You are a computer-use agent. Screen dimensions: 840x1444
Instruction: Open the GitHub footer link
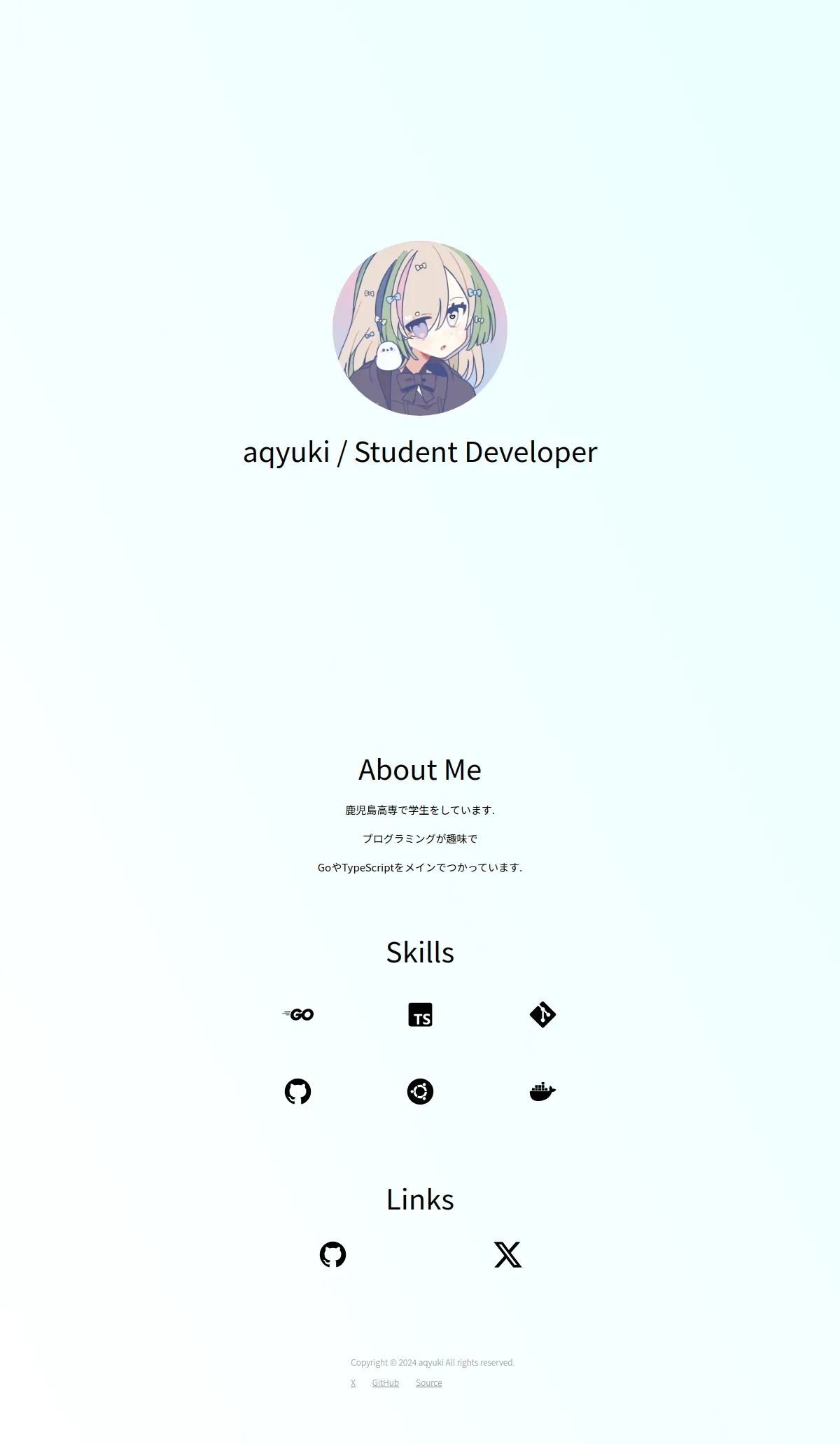coord(385,1382)
